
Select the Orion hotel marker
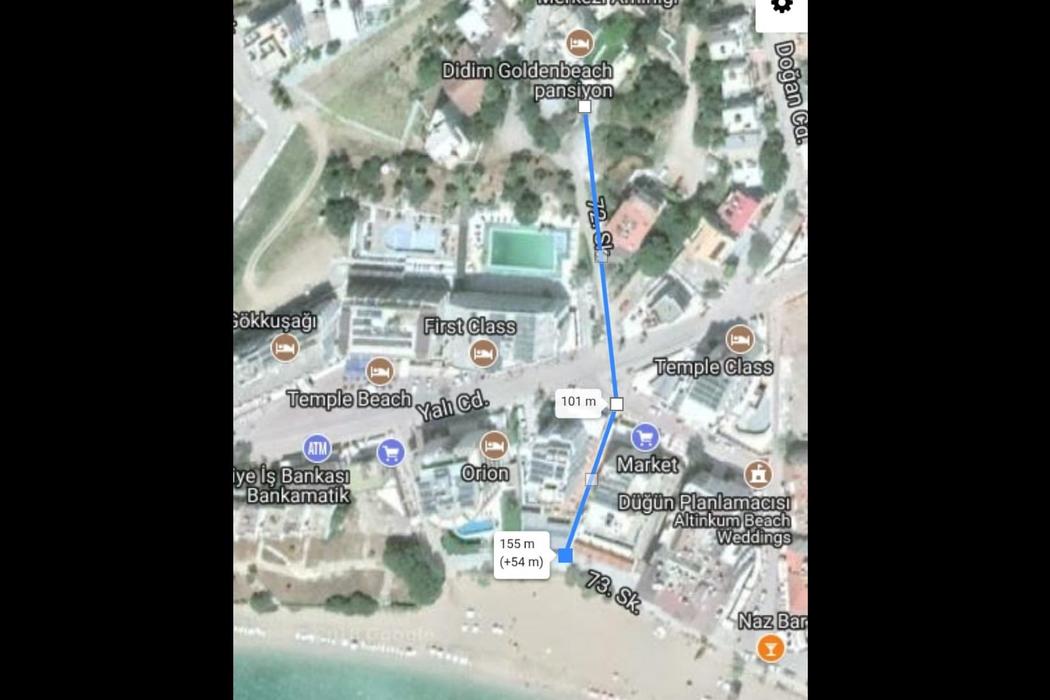click(x=494, y=446)
